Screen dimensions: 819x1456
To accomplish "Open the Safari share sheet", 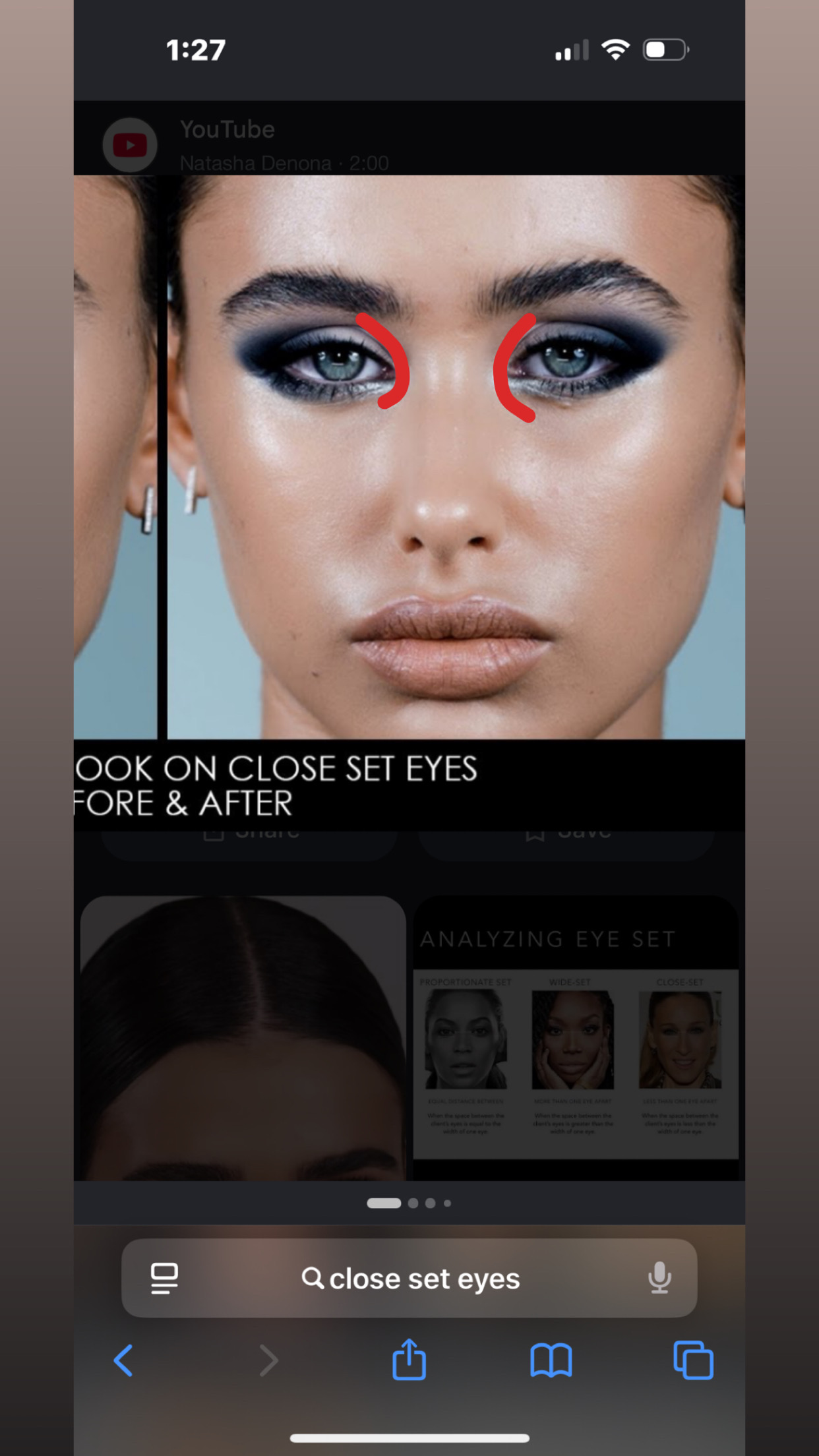I will click(x=409, y=1360).
